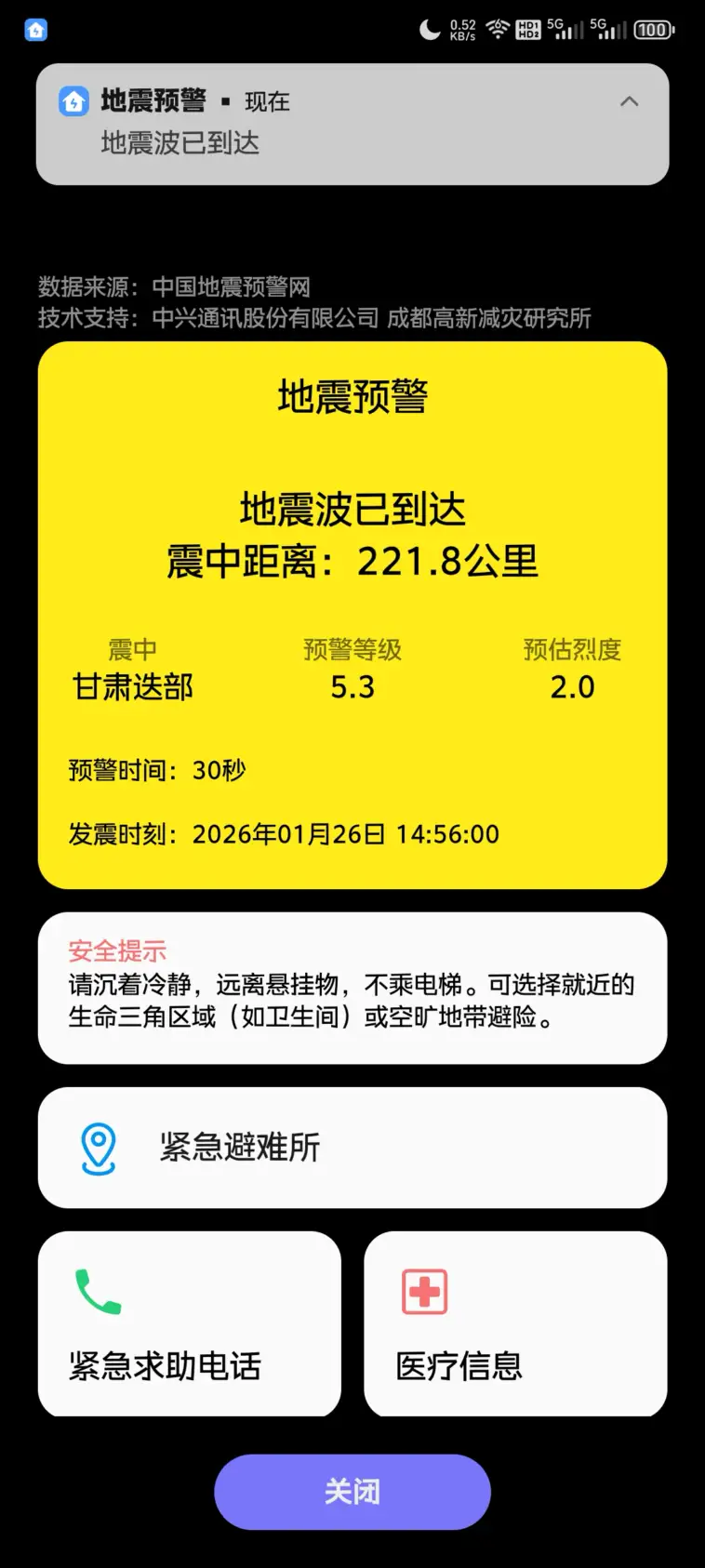This screenshot has width=705, height=1568.
Task: Tap the Wi-Fi icon in the status bar
Action: pyautogui.click(x=498, y=29)
